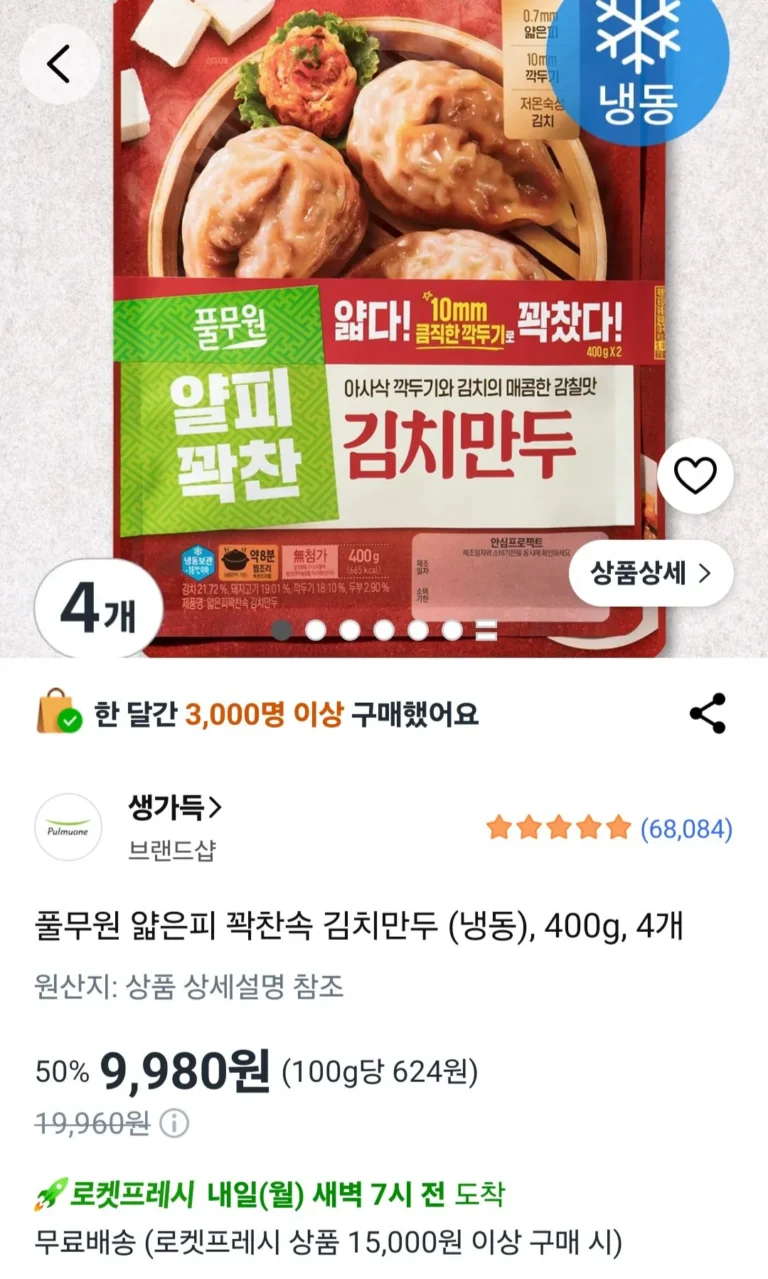View the 68,084 customer reviews

pos(686,828)
